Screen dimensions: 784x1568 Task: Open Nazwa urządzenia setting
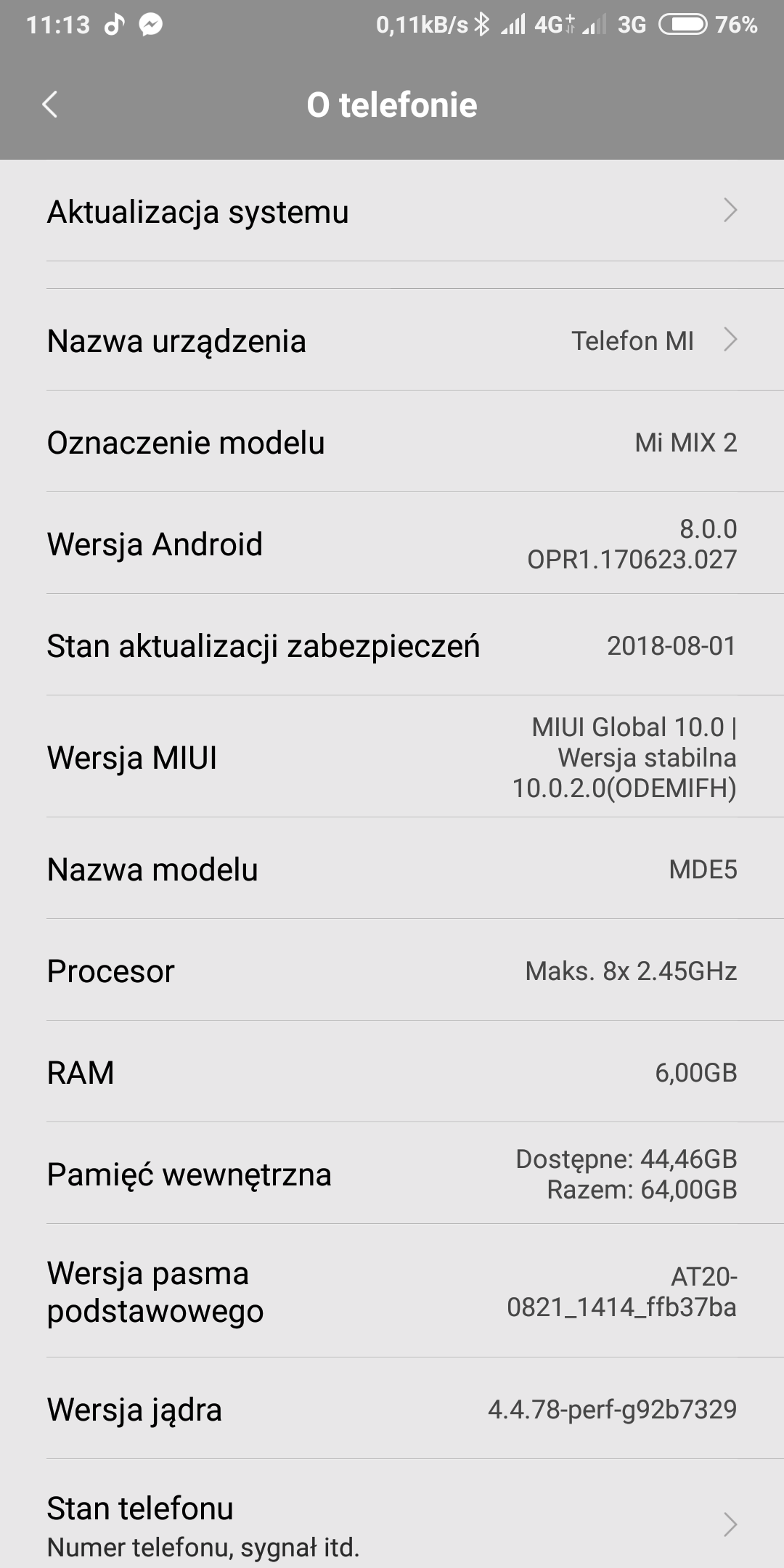point(392,340)
